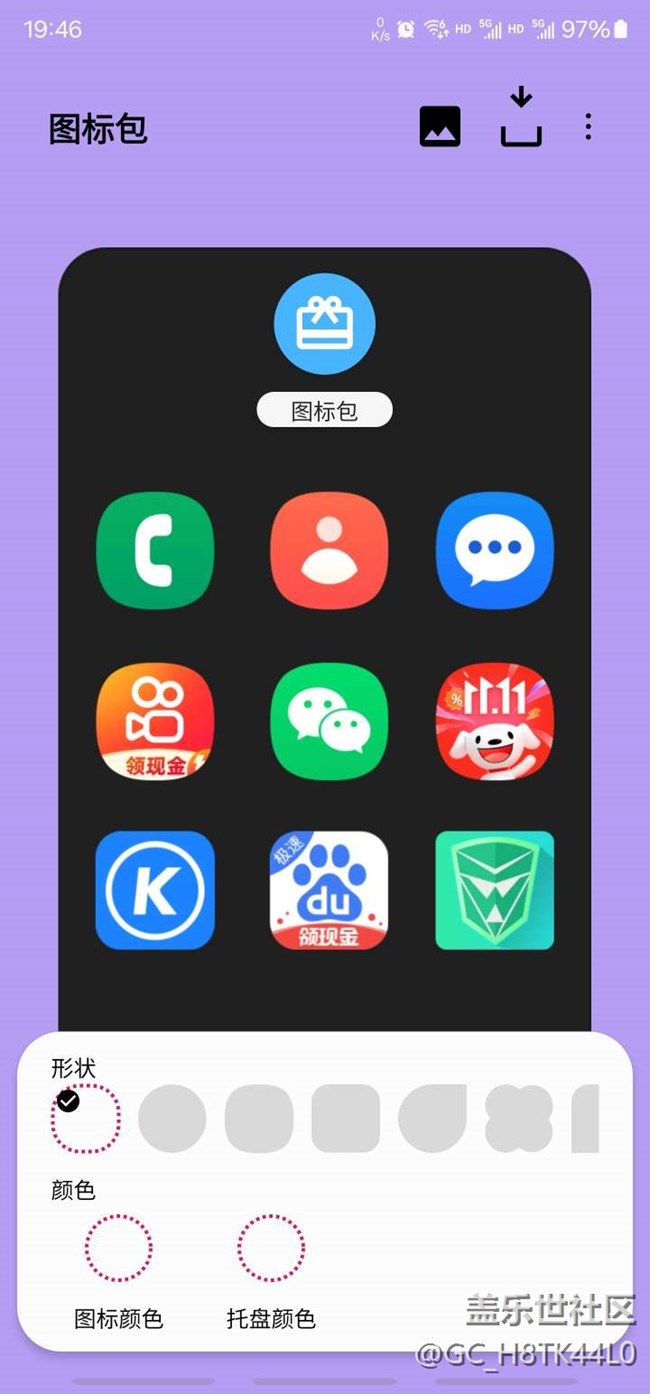Choose the circle icon shape
650x1394 pixels.
172,1119
